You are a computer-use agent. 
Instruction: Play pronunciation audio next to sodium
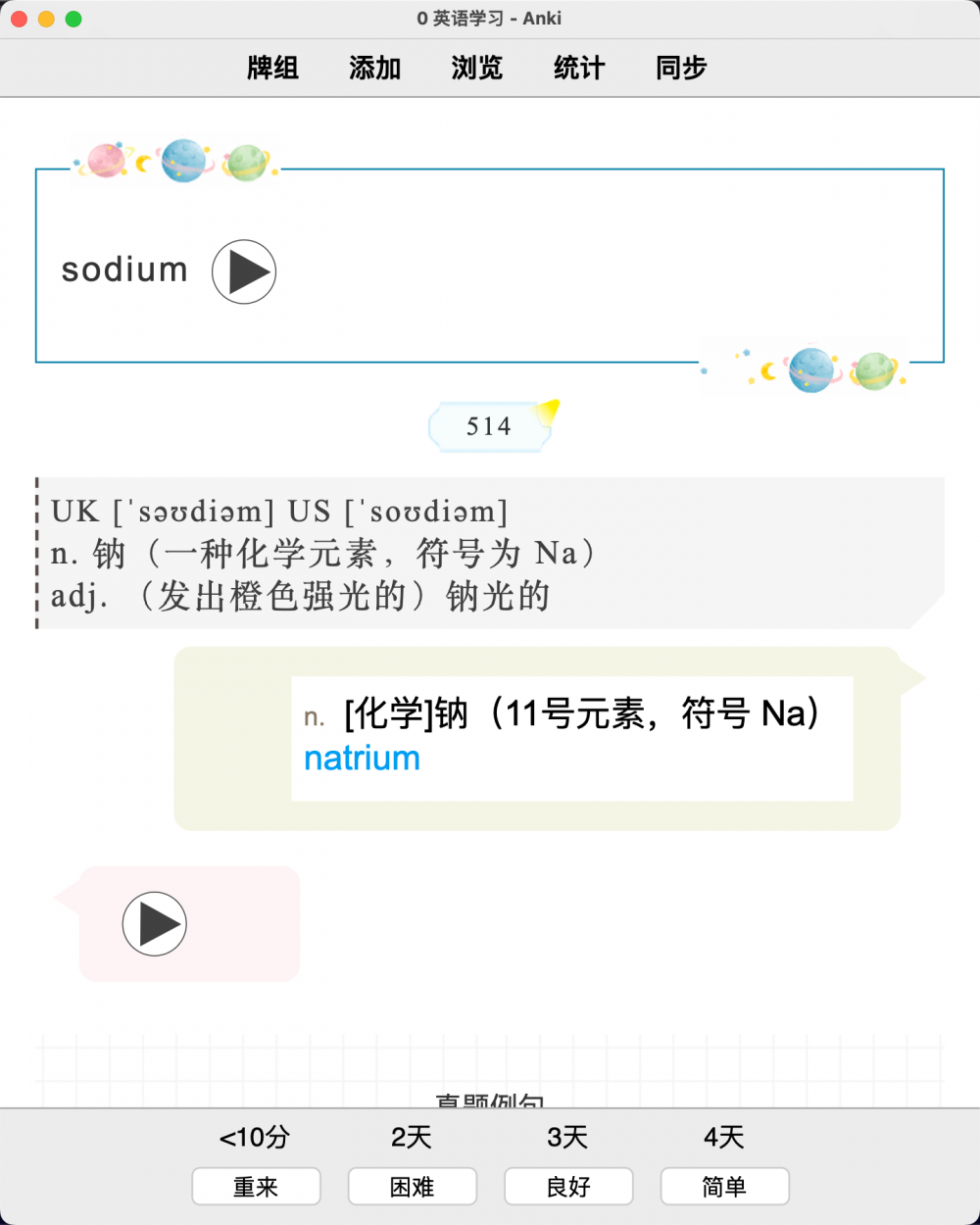click(x=244, y=271)
